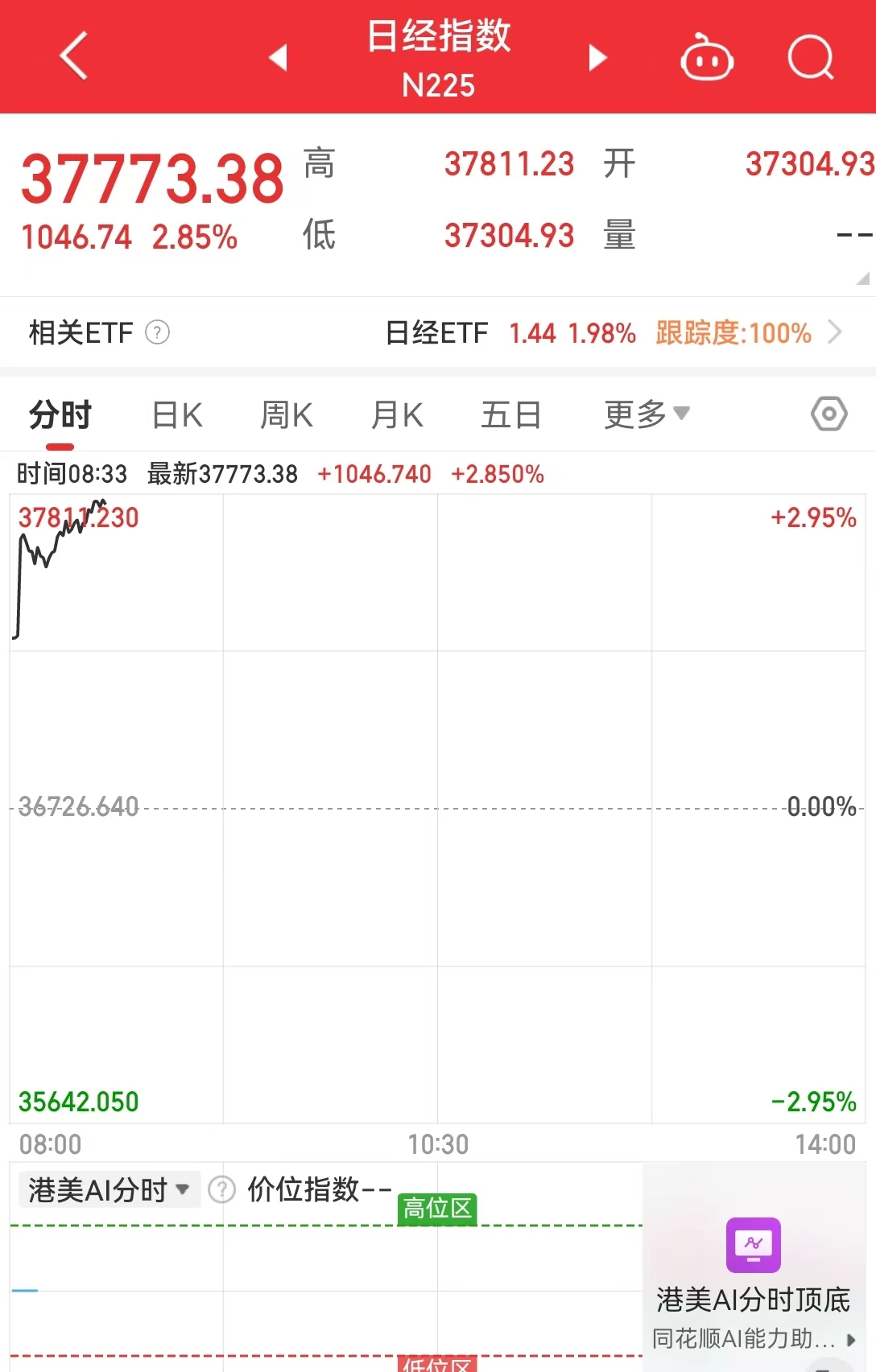Switch to the next index with right arrow
Screen dimensions: 876x1372
tap(597, 57)
